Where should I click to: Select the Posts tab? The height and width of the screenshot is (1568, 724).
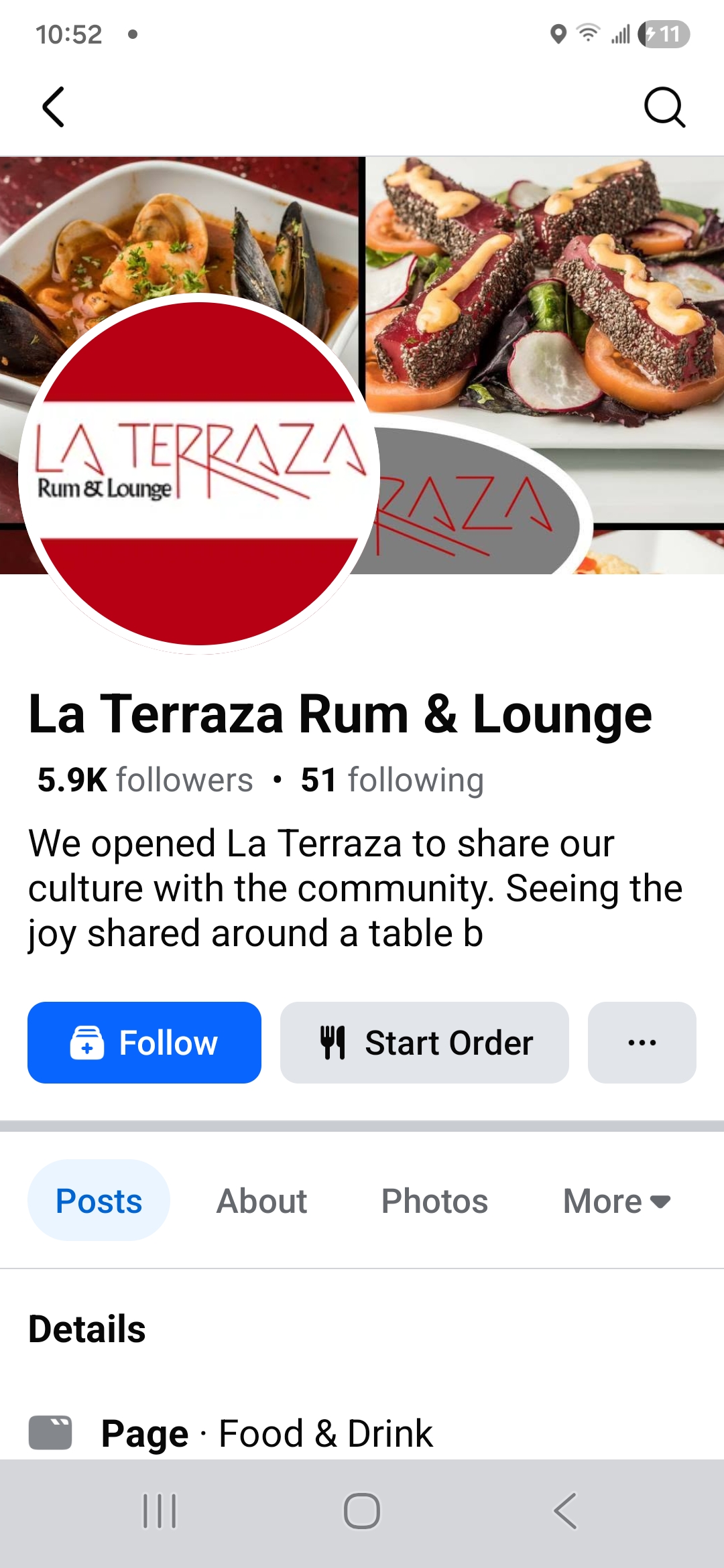[99, 1201]
